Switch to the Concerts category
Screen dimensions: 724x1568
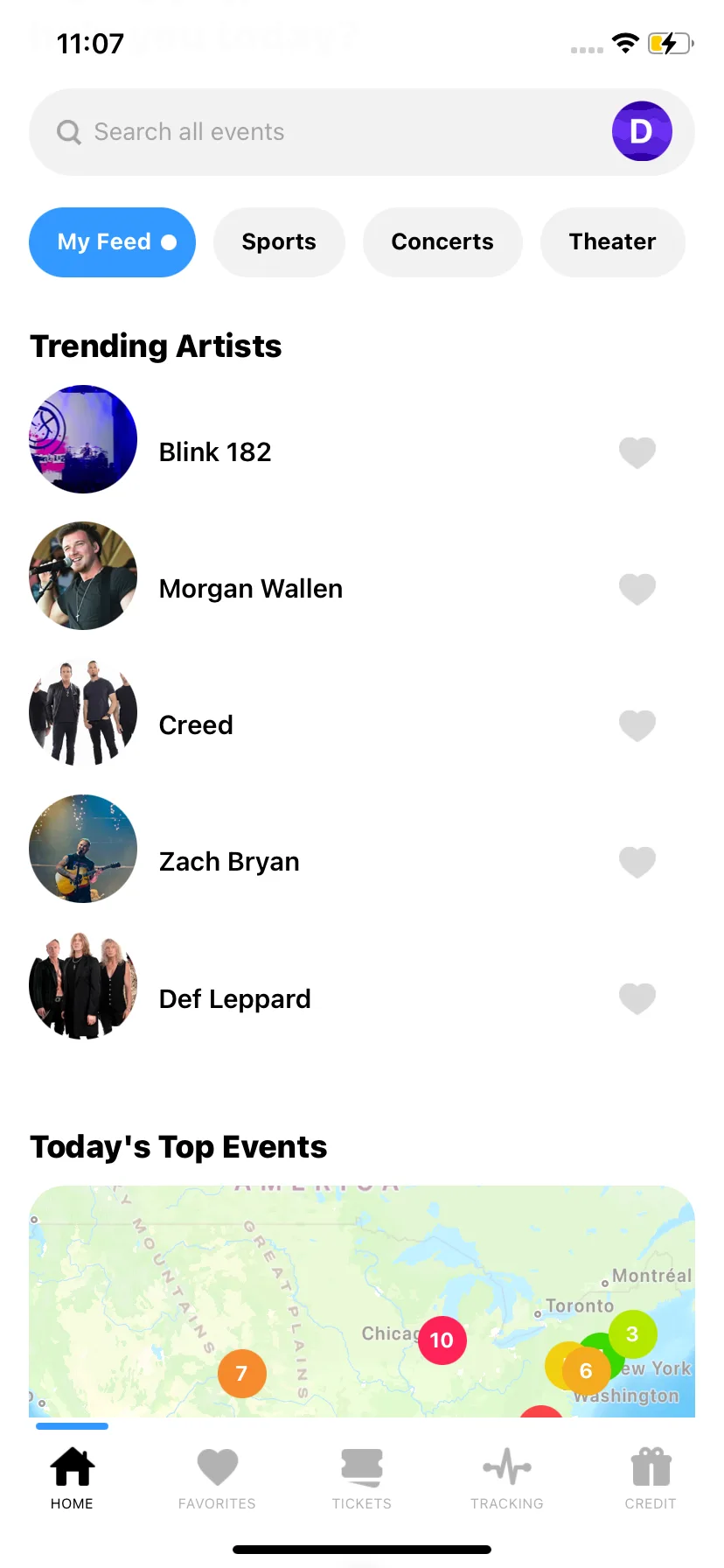pos(442,242)
